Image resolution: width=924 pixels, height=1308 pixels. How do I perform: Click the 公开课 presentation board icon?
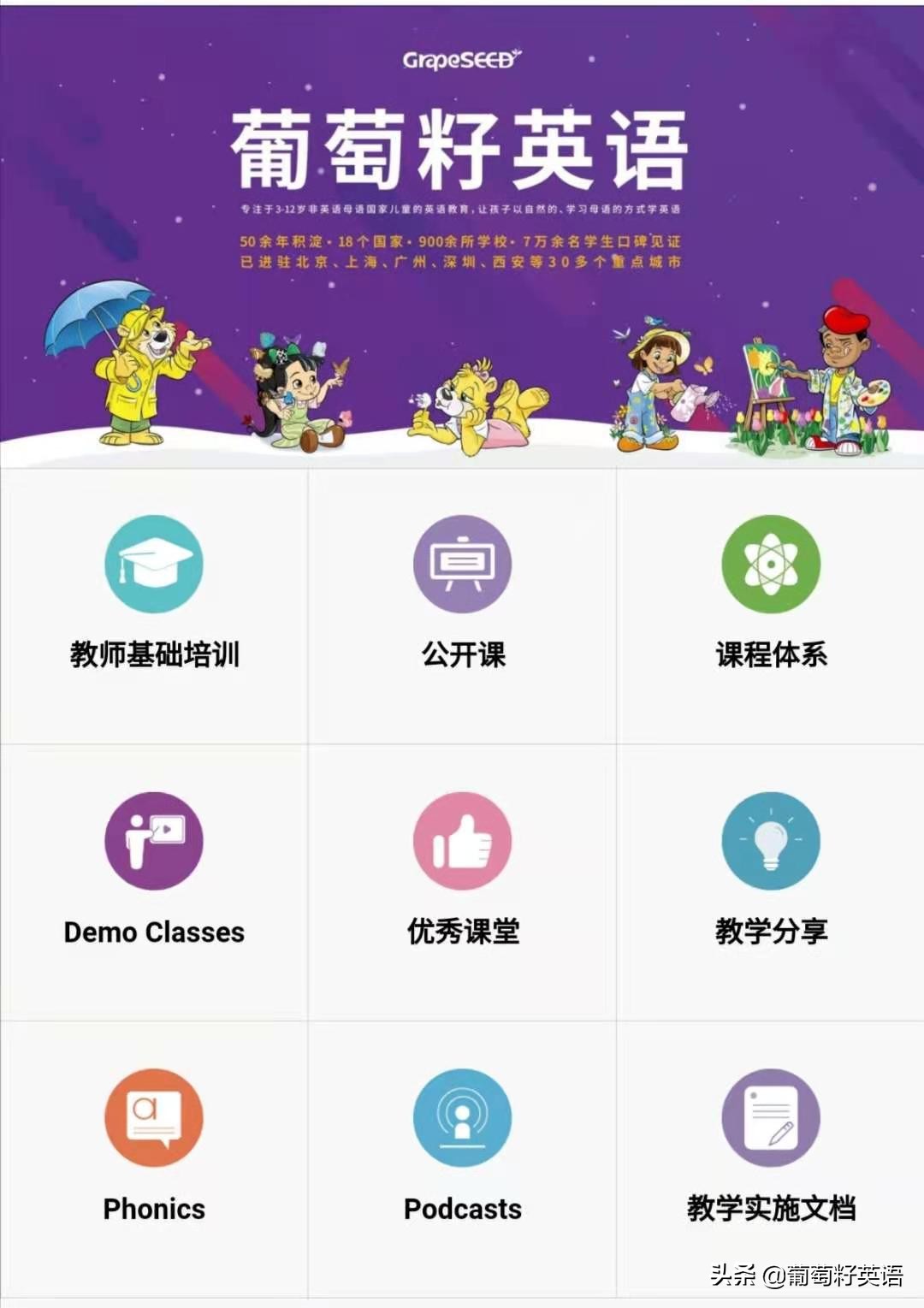462,564
